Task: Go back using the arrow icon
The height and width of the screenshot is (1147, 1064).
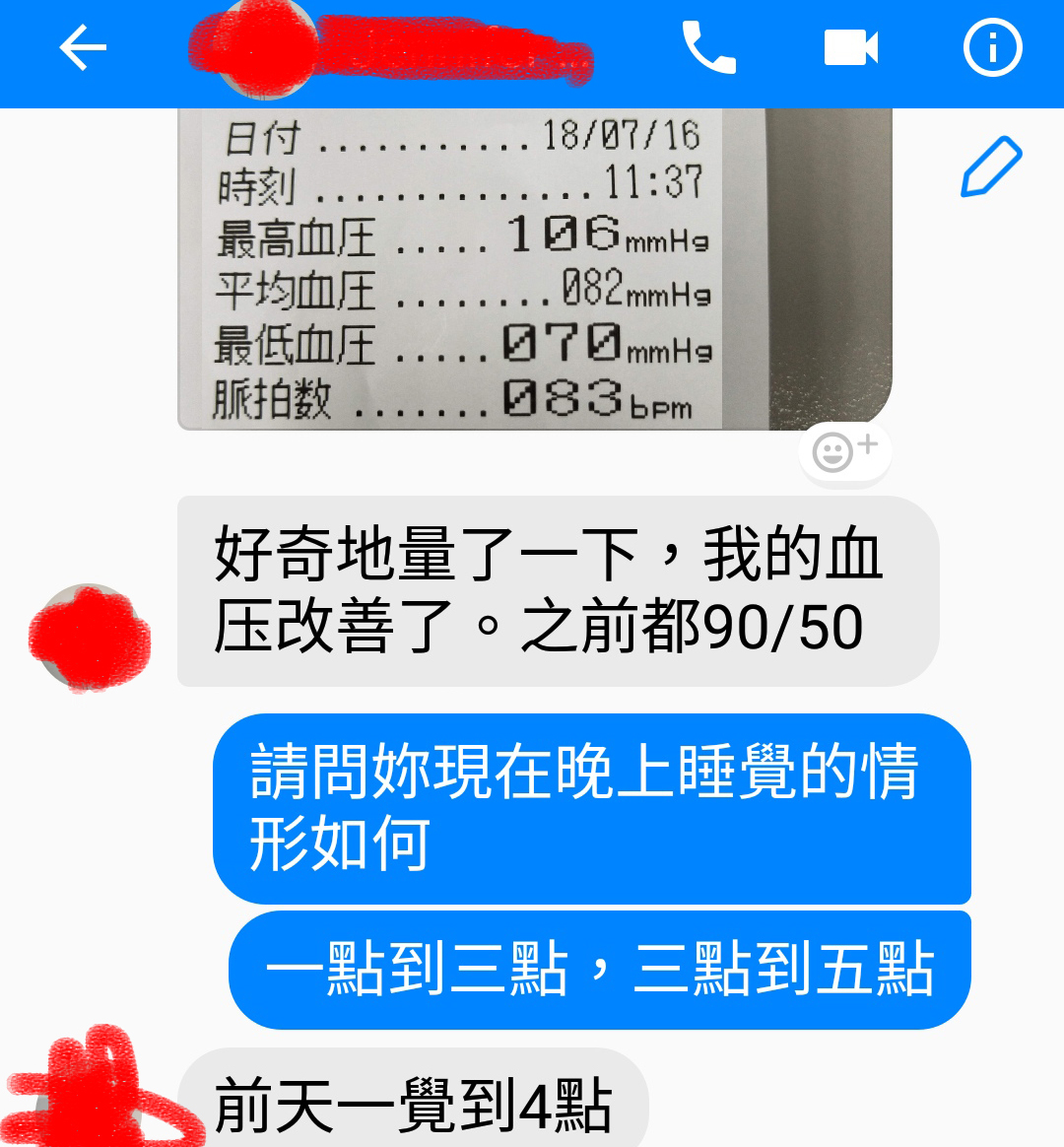Action: point(83,48)
